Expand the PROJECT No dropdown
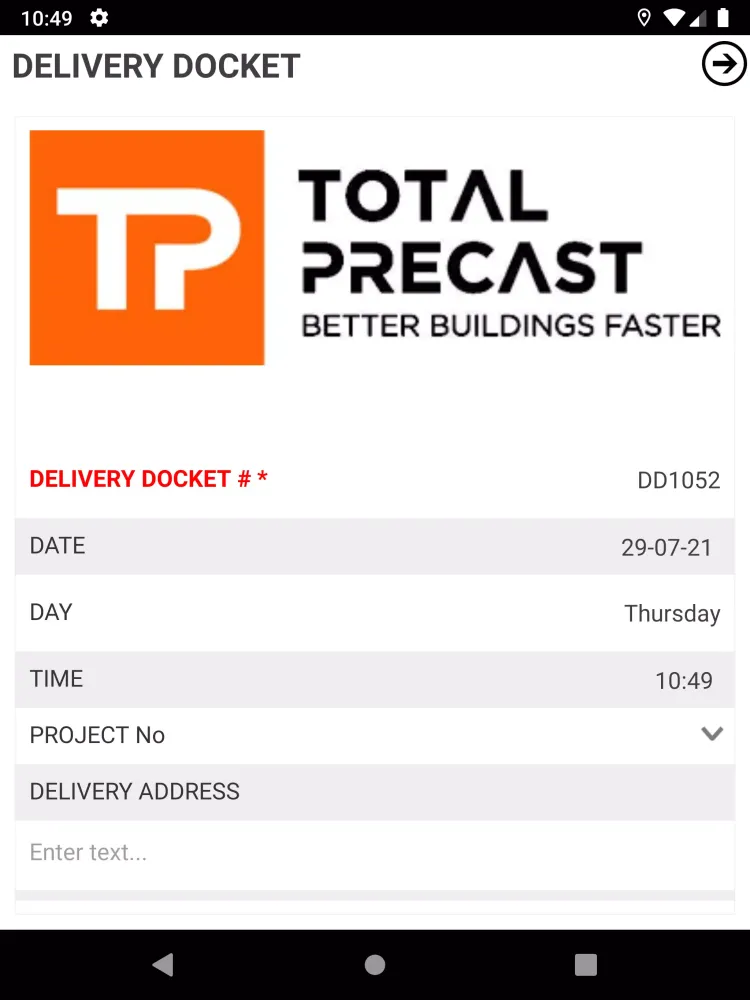The width and height of the screenshot is (750, 1000). click(x=711, y=735)
